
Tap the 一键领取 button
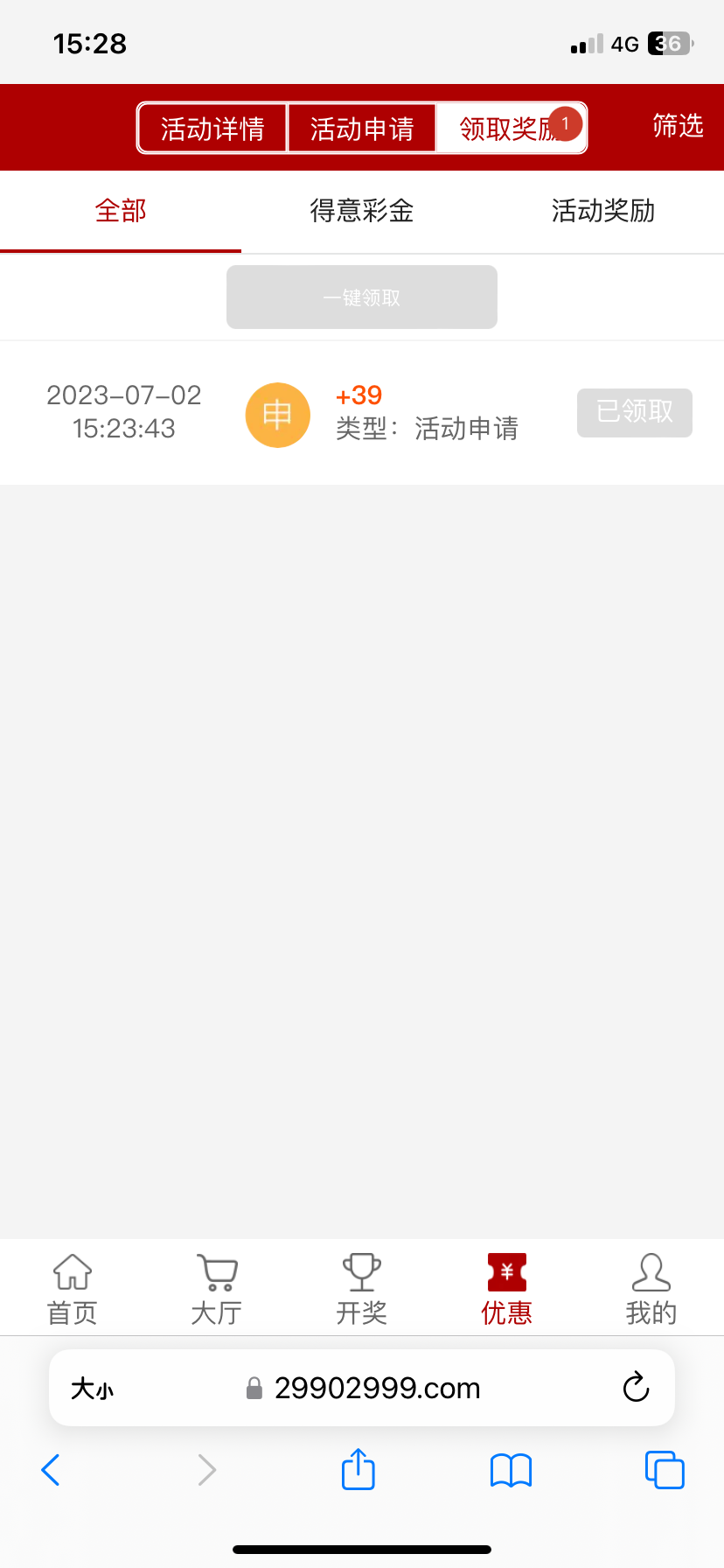pos(361,297)
